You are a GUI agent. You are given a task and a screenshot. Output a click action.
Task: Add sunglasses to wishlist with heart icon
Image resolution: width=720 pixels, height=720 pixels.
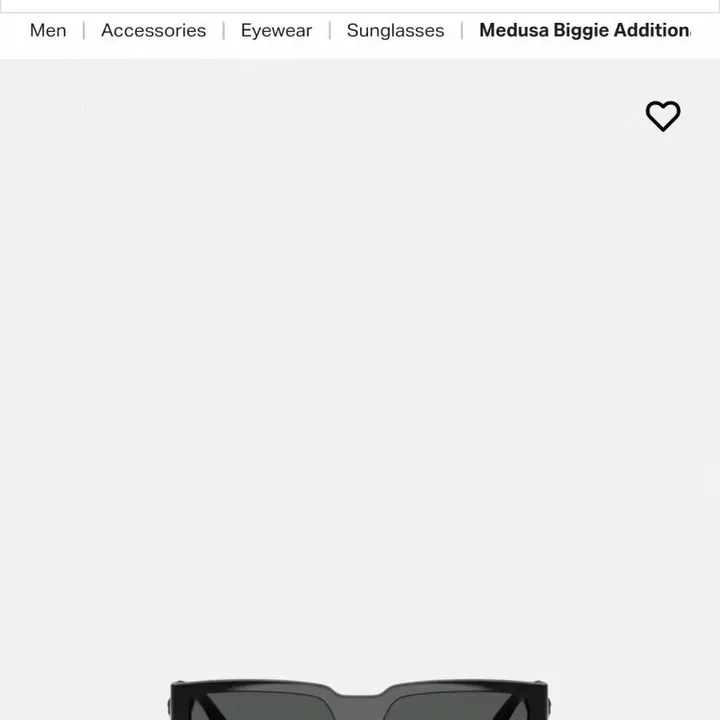(x=662, y=116)
